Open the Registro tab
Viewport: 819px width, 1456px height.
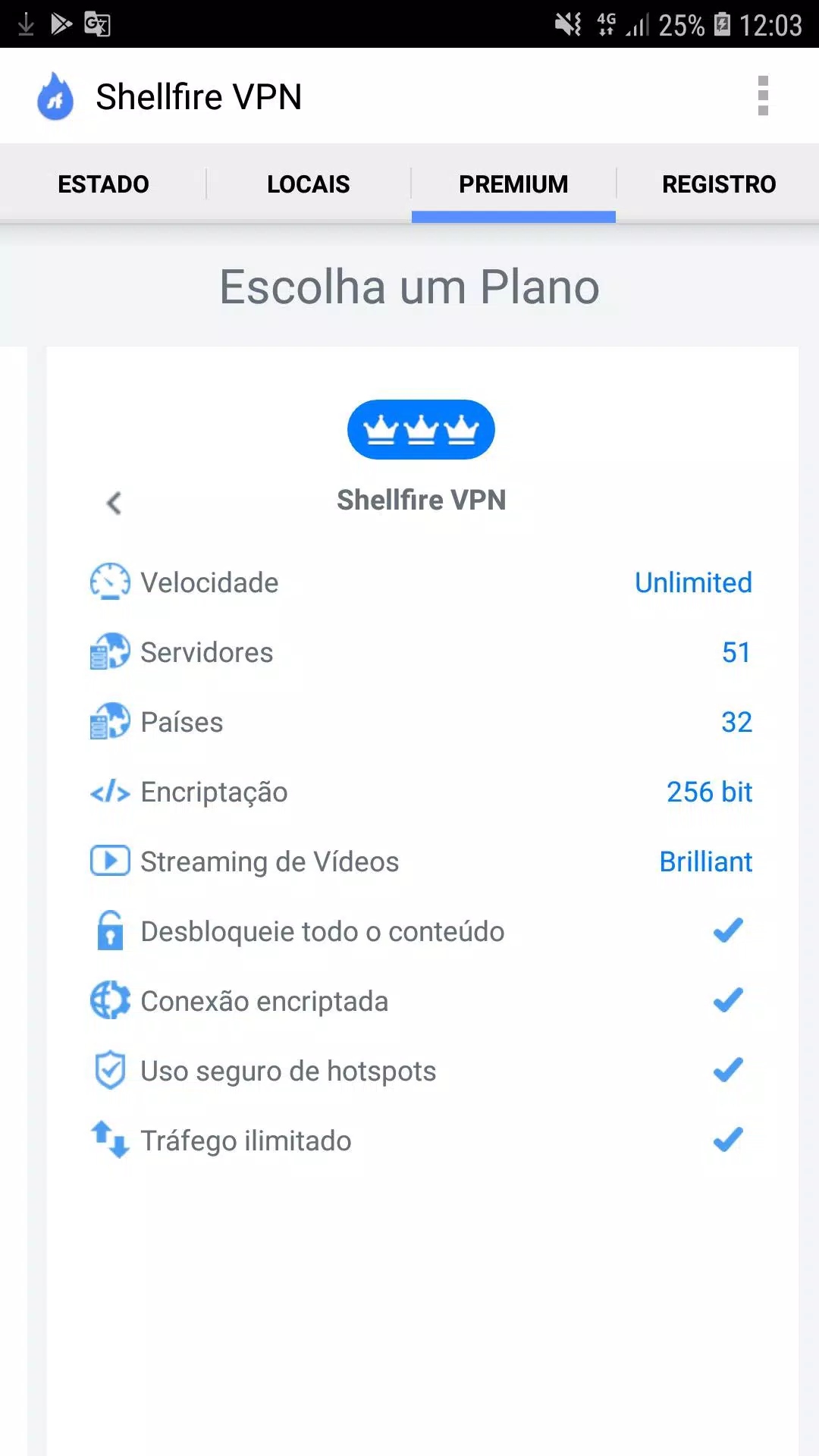pos(718,184)
